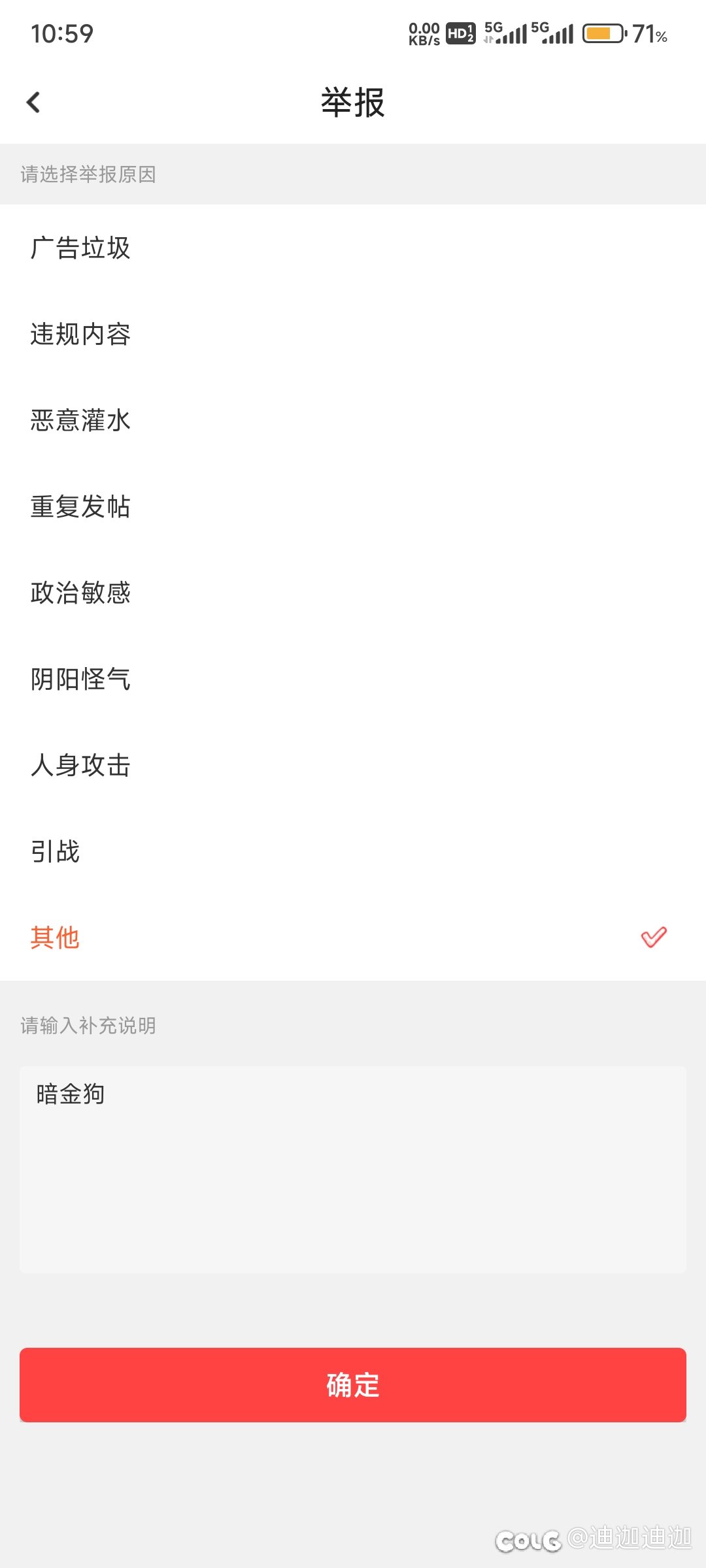This screenshot has height=1568, width=706.
Task: Choose 违规内容 as the reason
Action: click(353, 335)
